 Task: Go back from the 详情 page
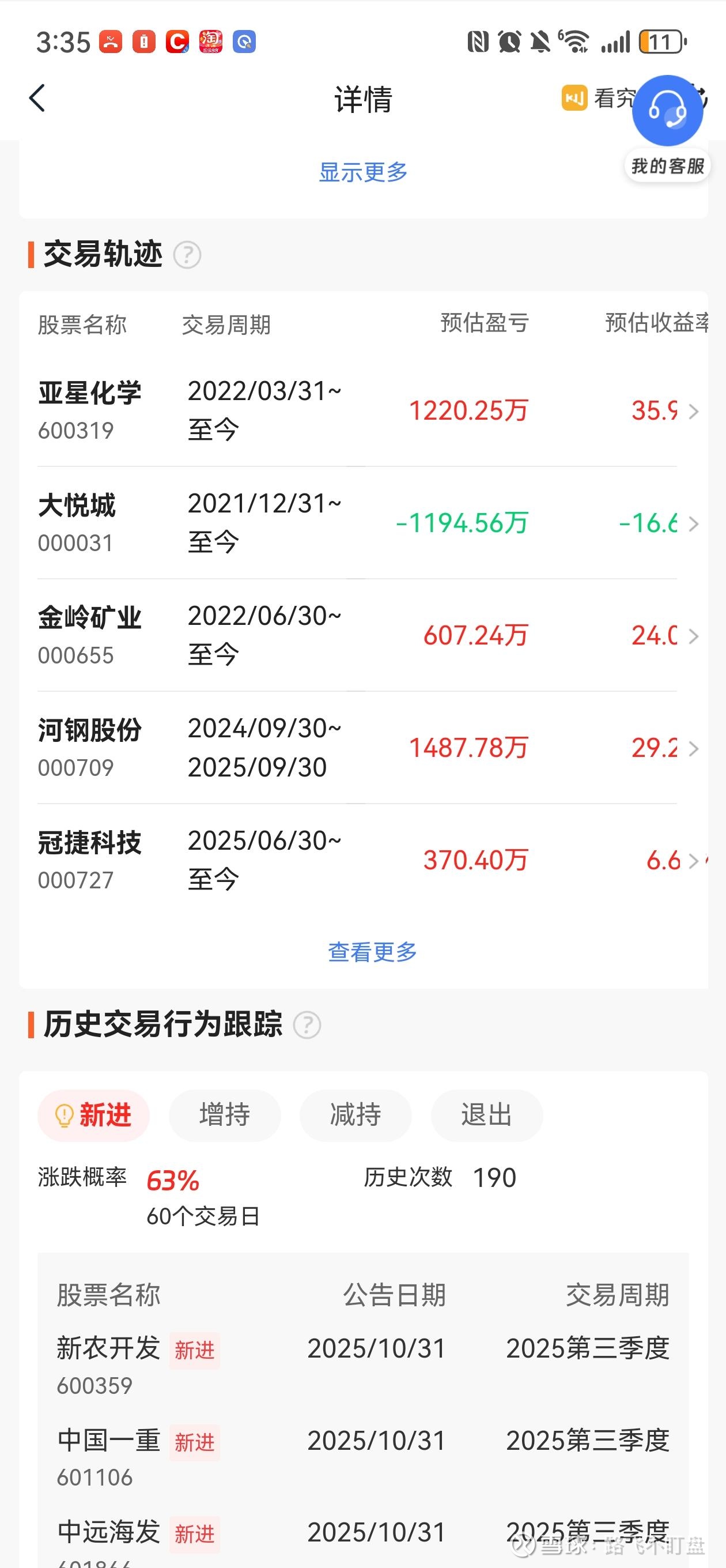(37, 98)
